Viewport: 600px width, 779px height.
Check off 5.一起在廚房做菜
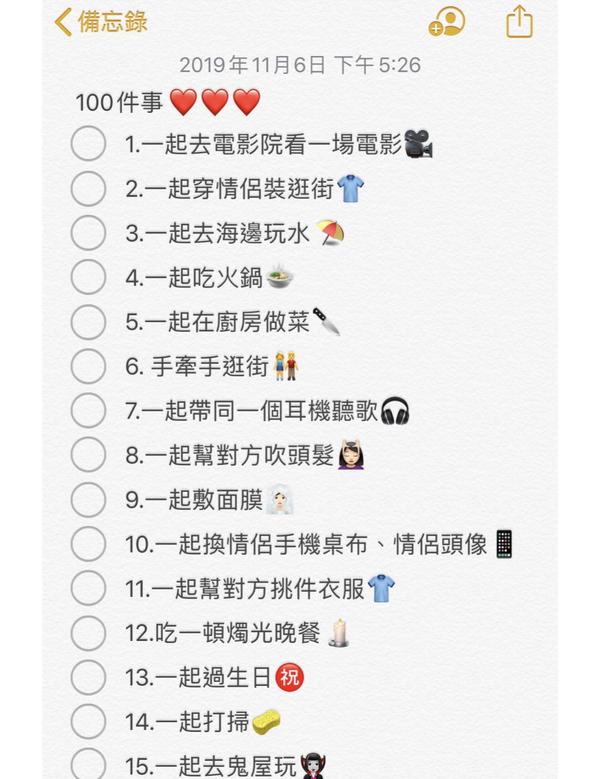coord(89,322)
